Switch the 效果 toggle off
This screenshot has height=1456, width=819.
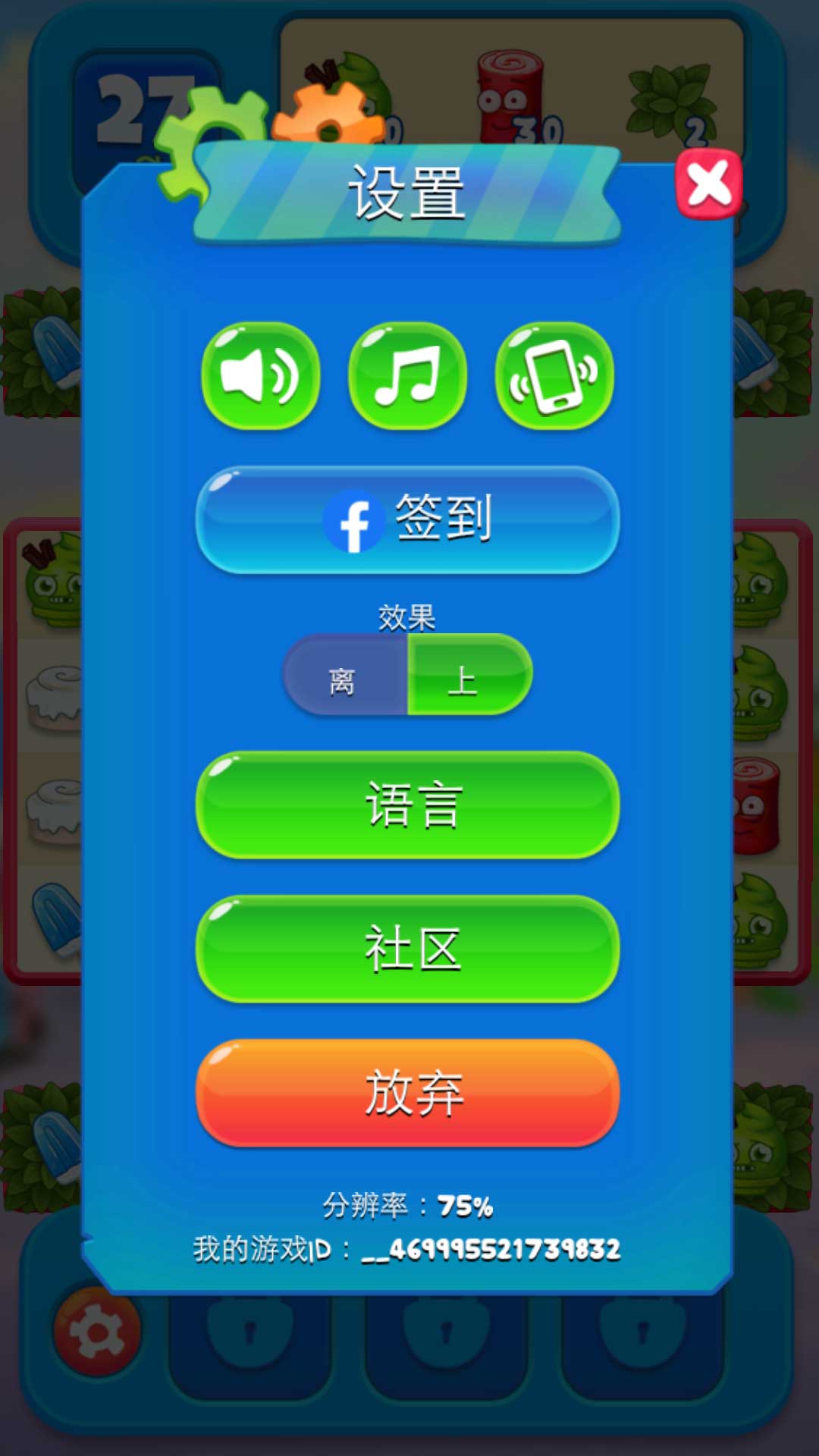pyautogui.click(x=344, y=676)
